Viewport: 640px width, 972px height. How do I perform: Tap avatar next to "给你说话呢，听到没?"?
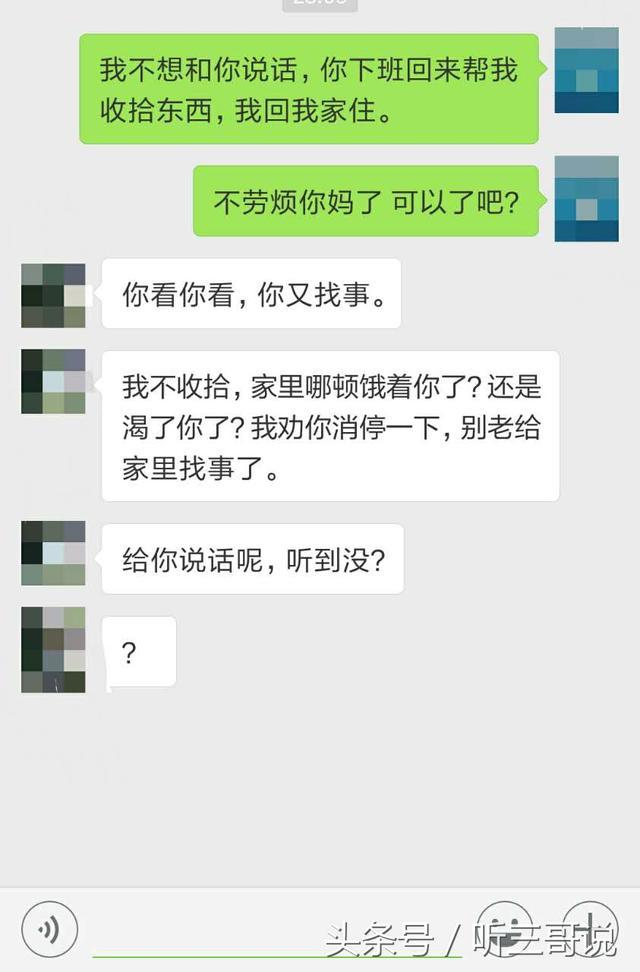pyautogui.click(x=53, y=553)
